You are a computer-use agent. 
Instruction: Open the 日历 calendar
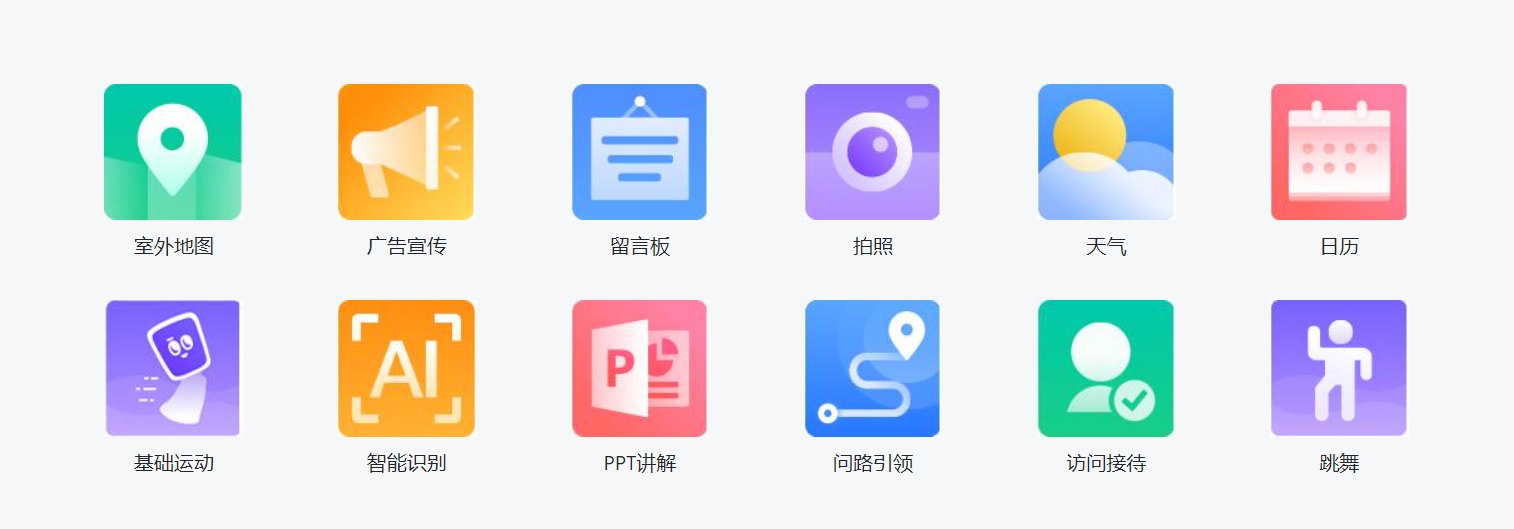coord(1339,152)
